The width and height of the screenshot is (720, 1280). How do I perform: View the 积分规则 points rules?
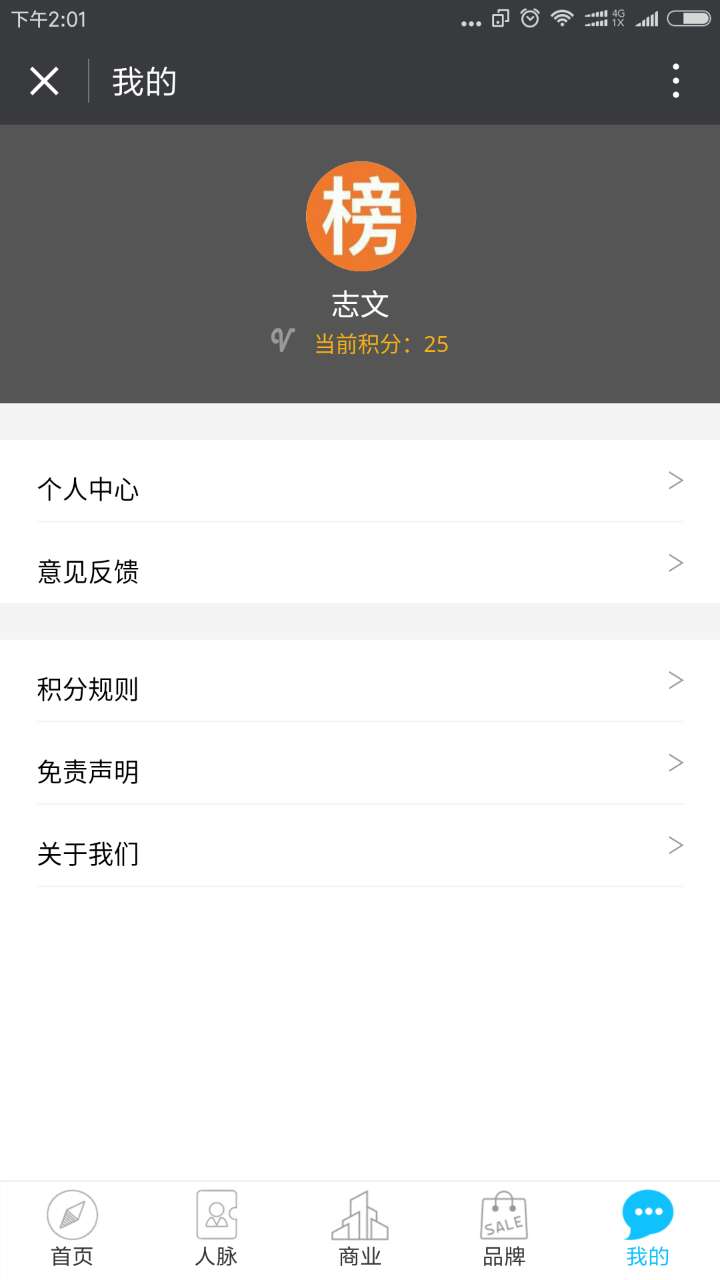[360, 688]
